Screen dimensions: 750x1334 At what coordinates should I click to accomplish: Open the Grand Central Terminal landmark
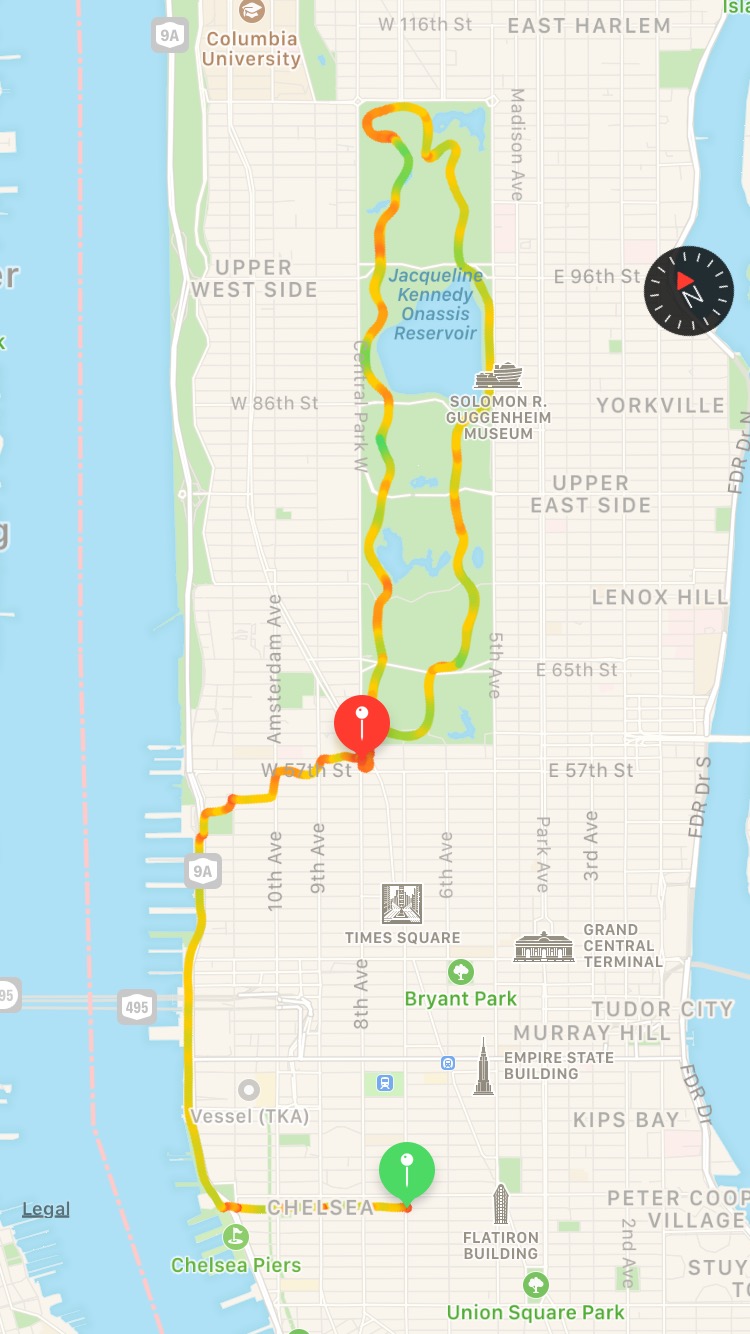click(544, 946)
